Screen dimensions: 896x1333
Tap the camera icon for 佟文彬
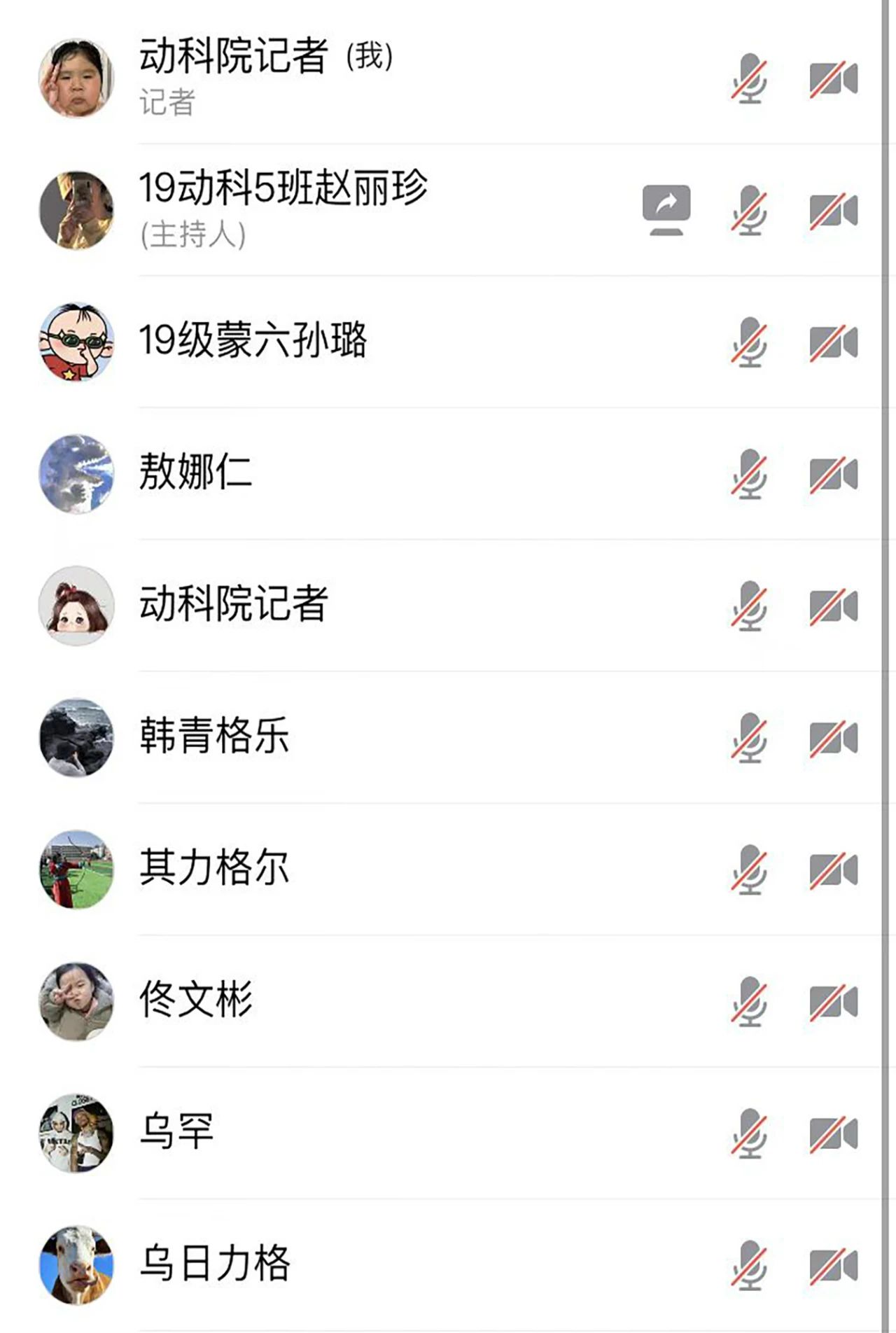(x=833, y=1001)
